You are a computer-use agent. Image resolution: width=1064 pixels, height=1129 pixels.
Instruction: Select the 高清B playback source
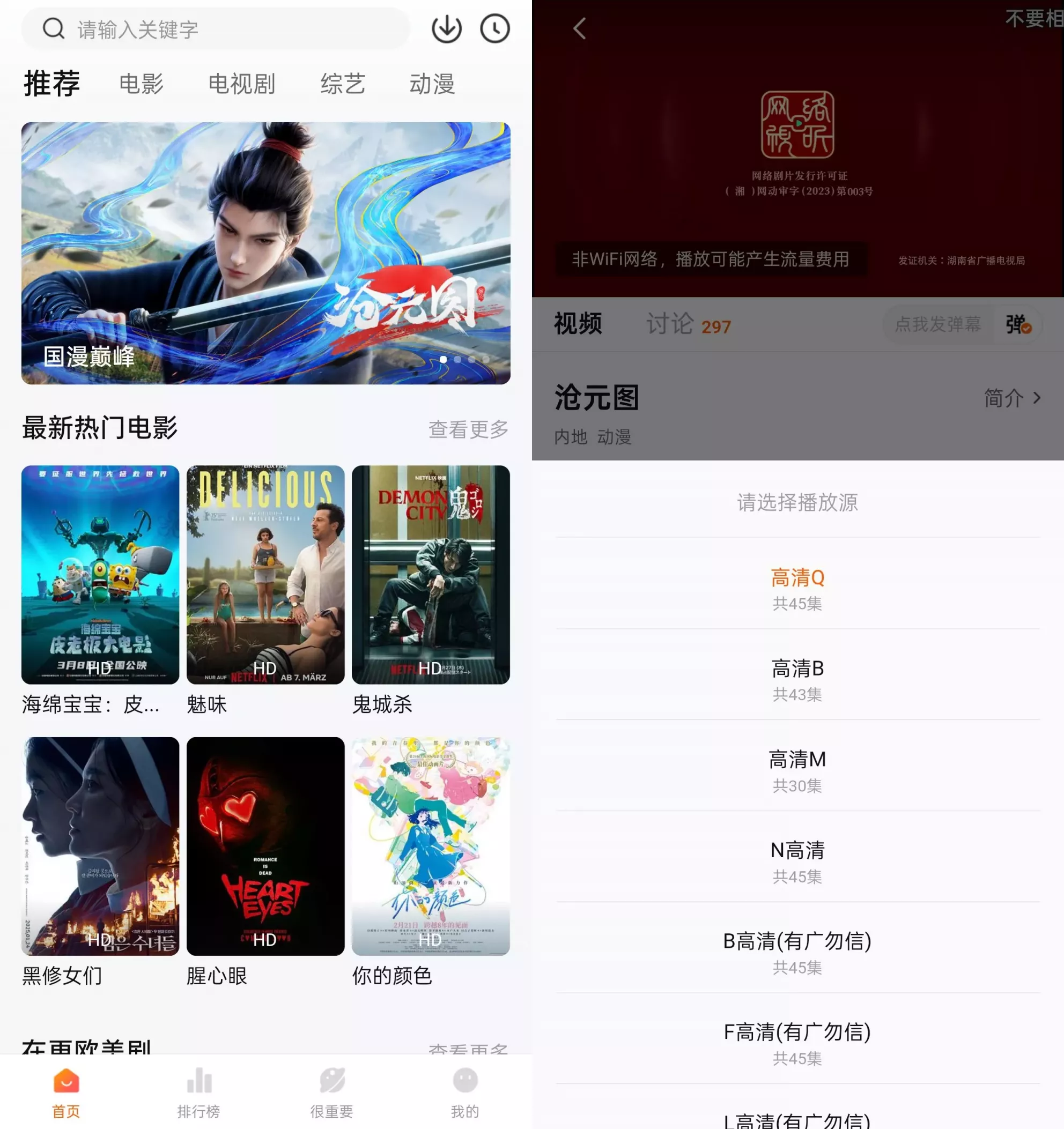(x=797, y=678)
